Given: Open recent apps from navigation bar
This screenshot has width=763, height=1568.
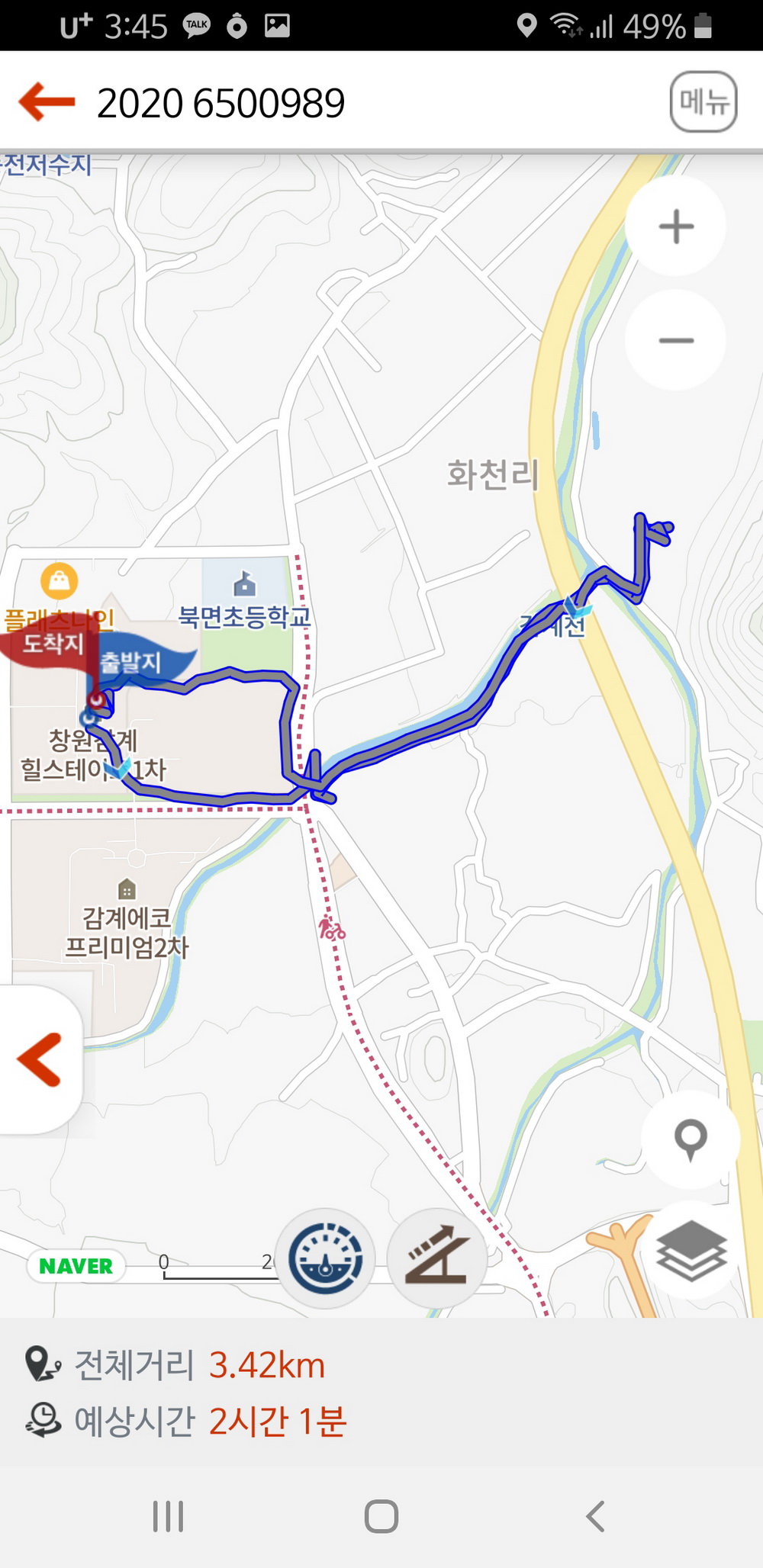Looking at the screenshot, I should (x=168, y=1516).
